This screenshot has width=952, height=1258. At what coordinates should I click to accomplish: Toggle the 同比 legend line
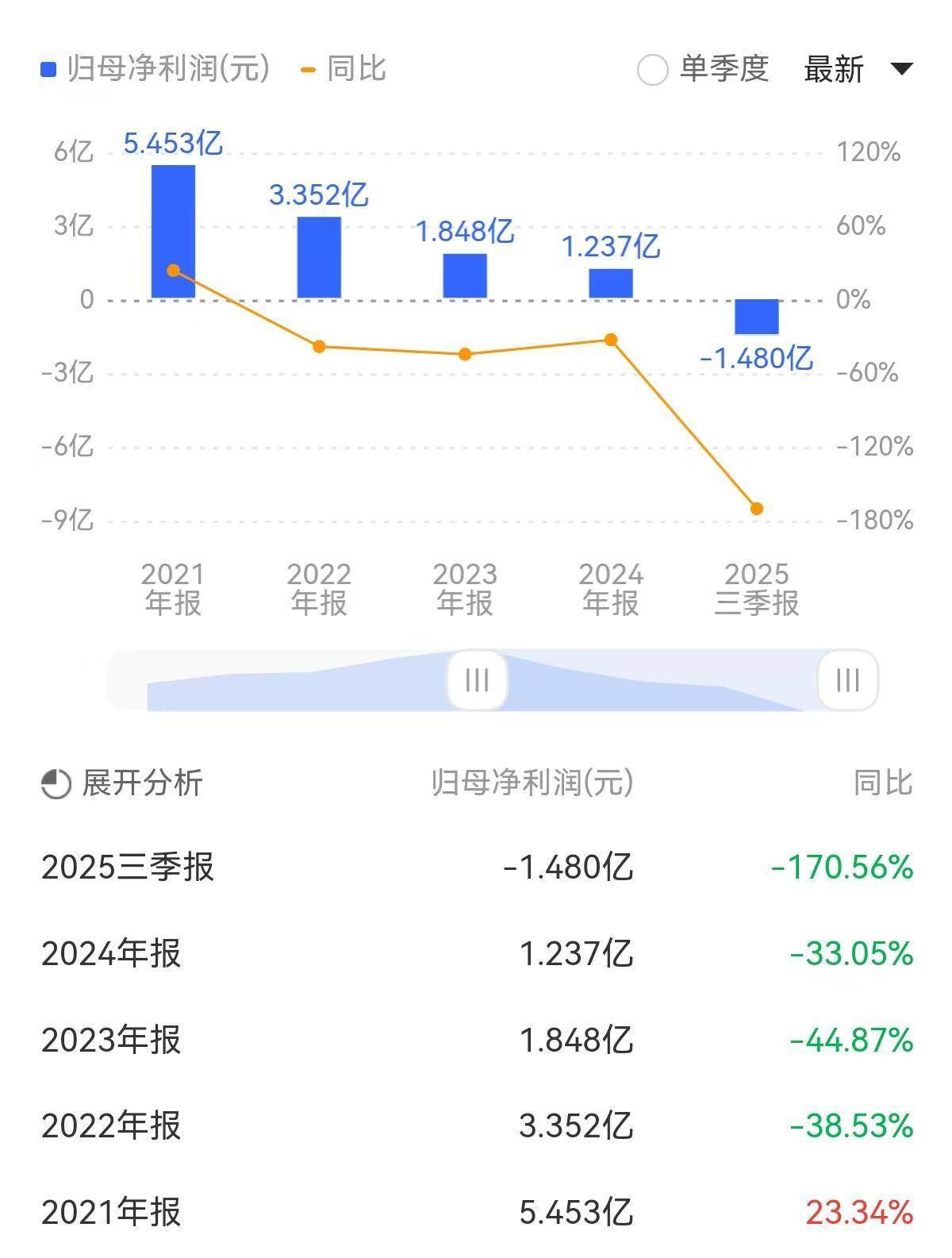click(344, 69)
